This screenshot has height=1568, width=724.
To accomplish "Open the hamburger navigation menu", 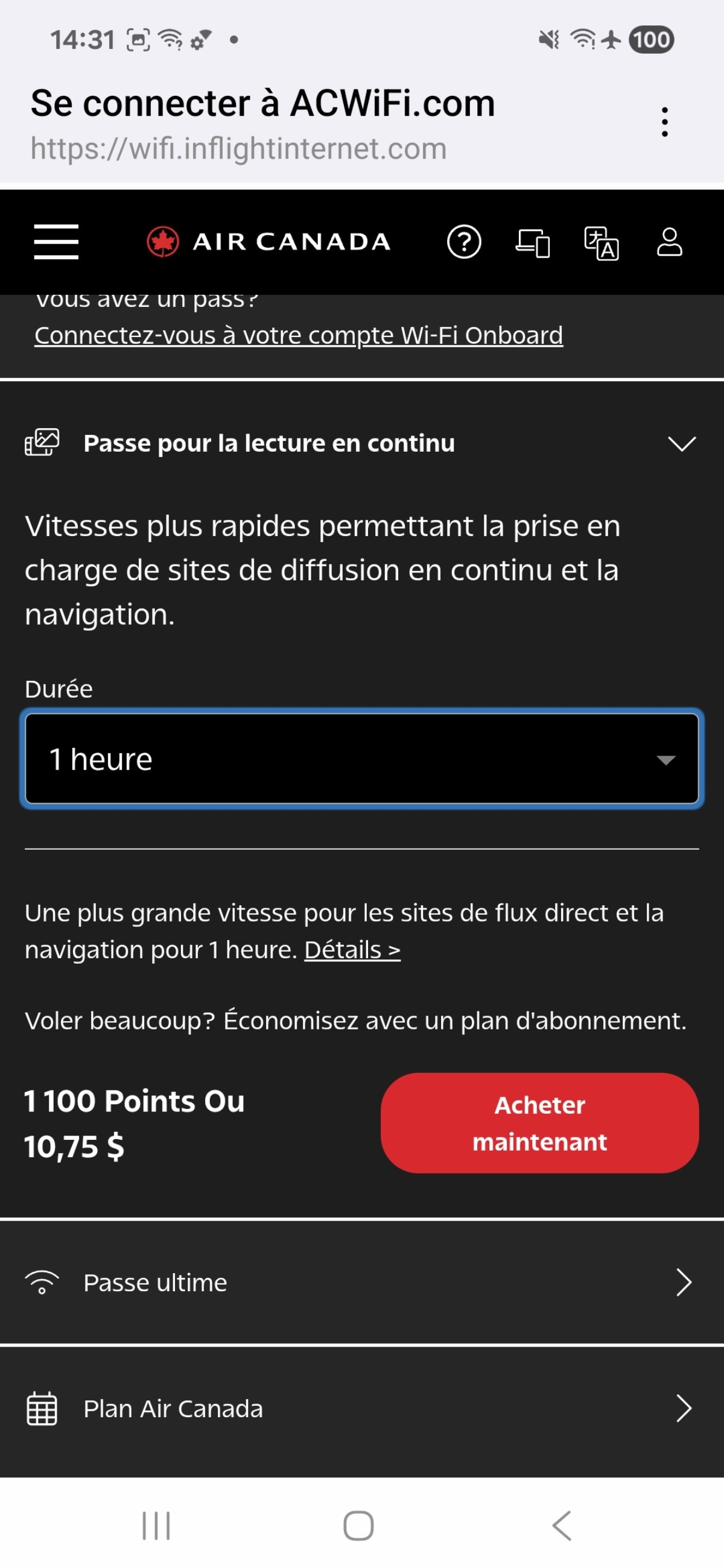I will (x=56, y=242).
